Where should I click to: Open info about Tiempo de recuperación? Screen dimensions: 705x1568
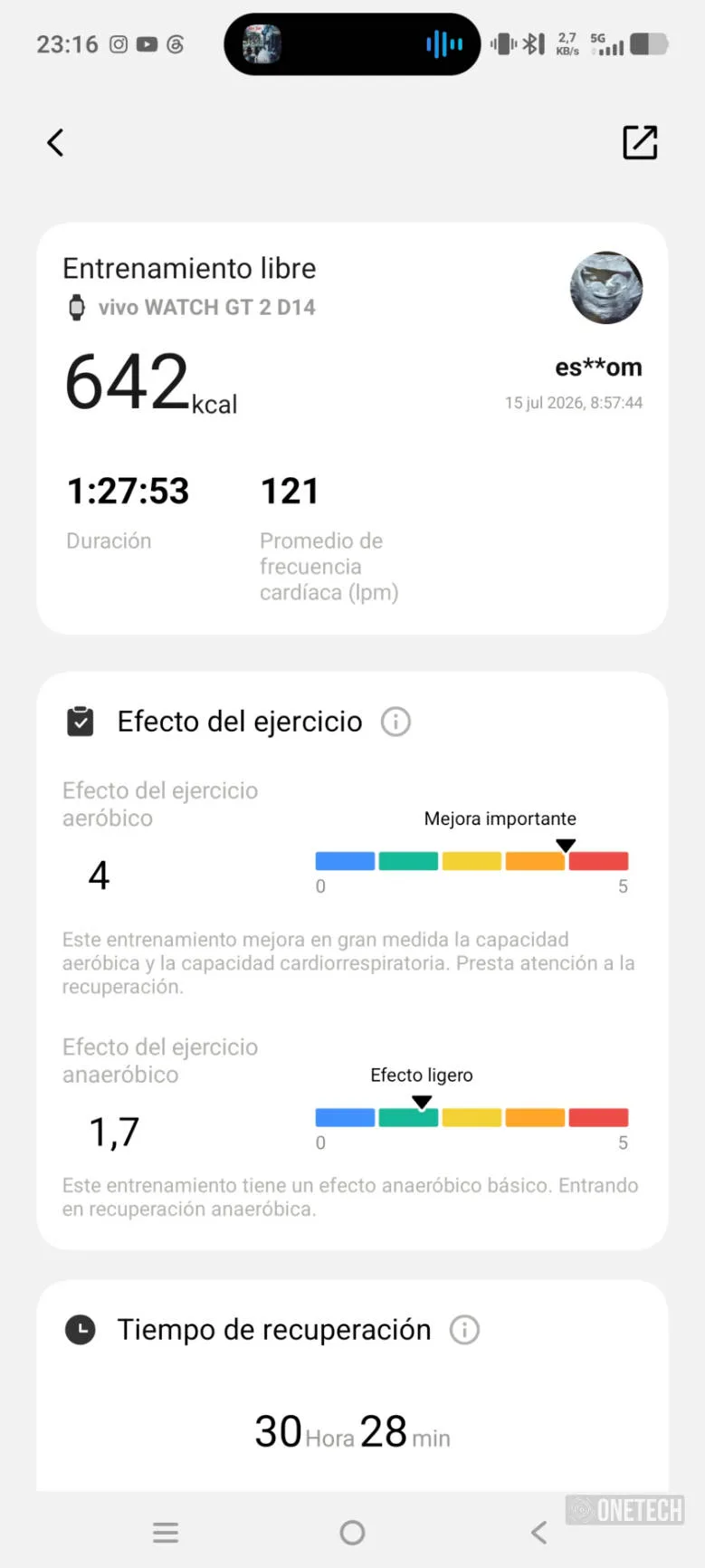pyautogui.click(x=464, y=1330)
